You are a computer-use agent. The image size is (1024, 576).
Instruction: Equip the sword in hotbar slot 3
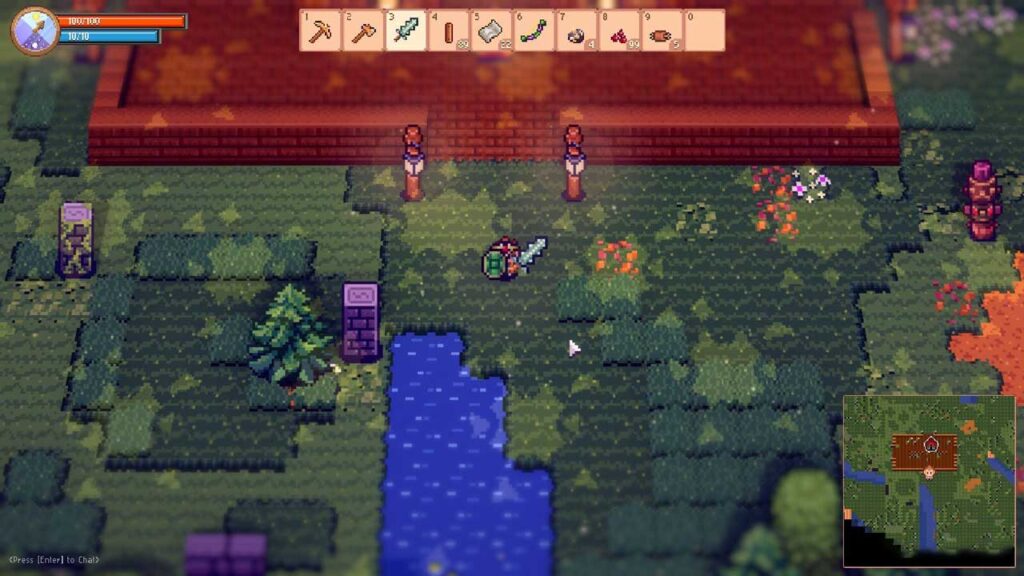click(405, 31)
